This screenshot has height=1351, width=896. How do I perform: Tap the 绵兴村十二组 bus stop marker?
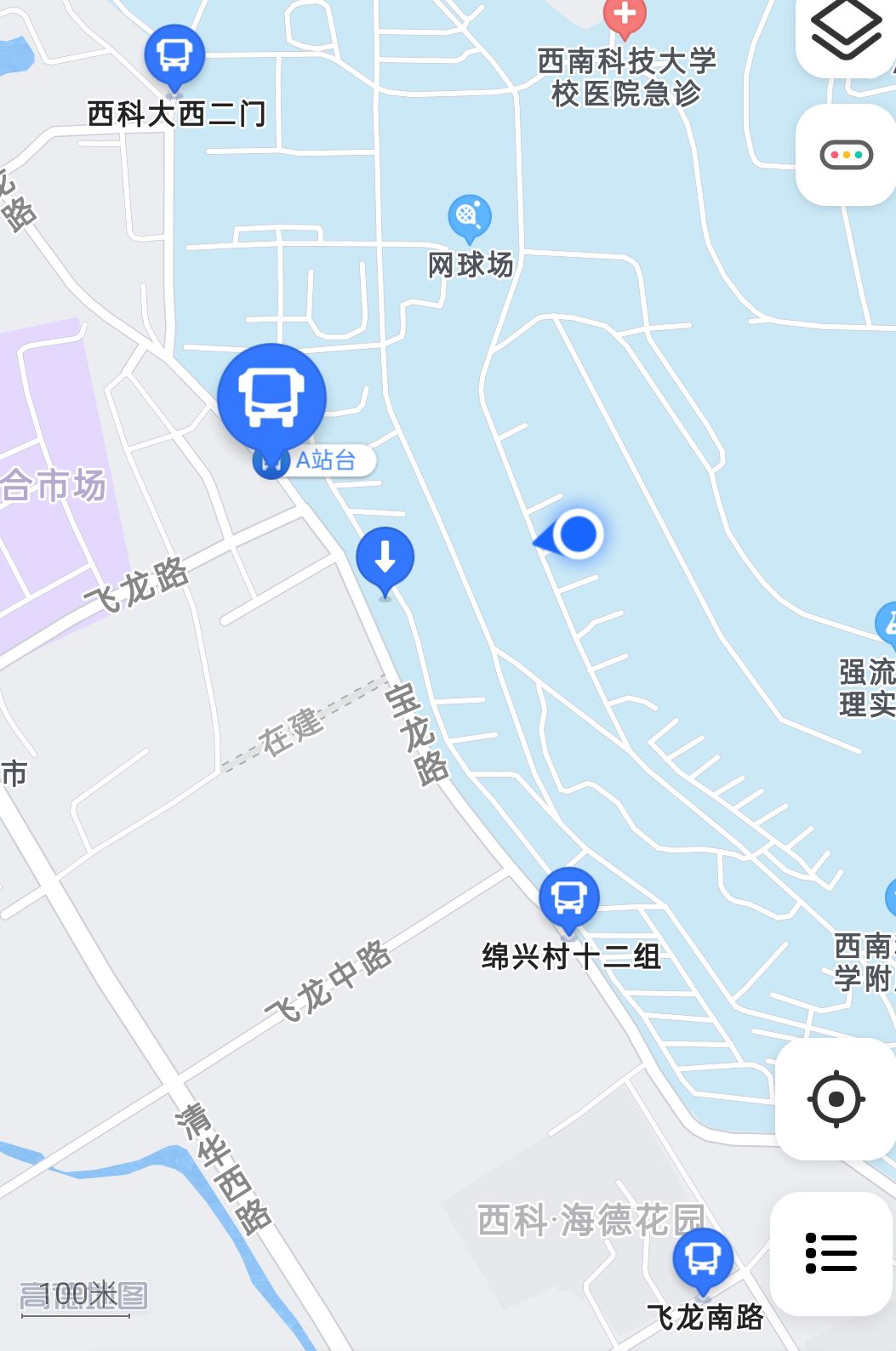(568, 898)
